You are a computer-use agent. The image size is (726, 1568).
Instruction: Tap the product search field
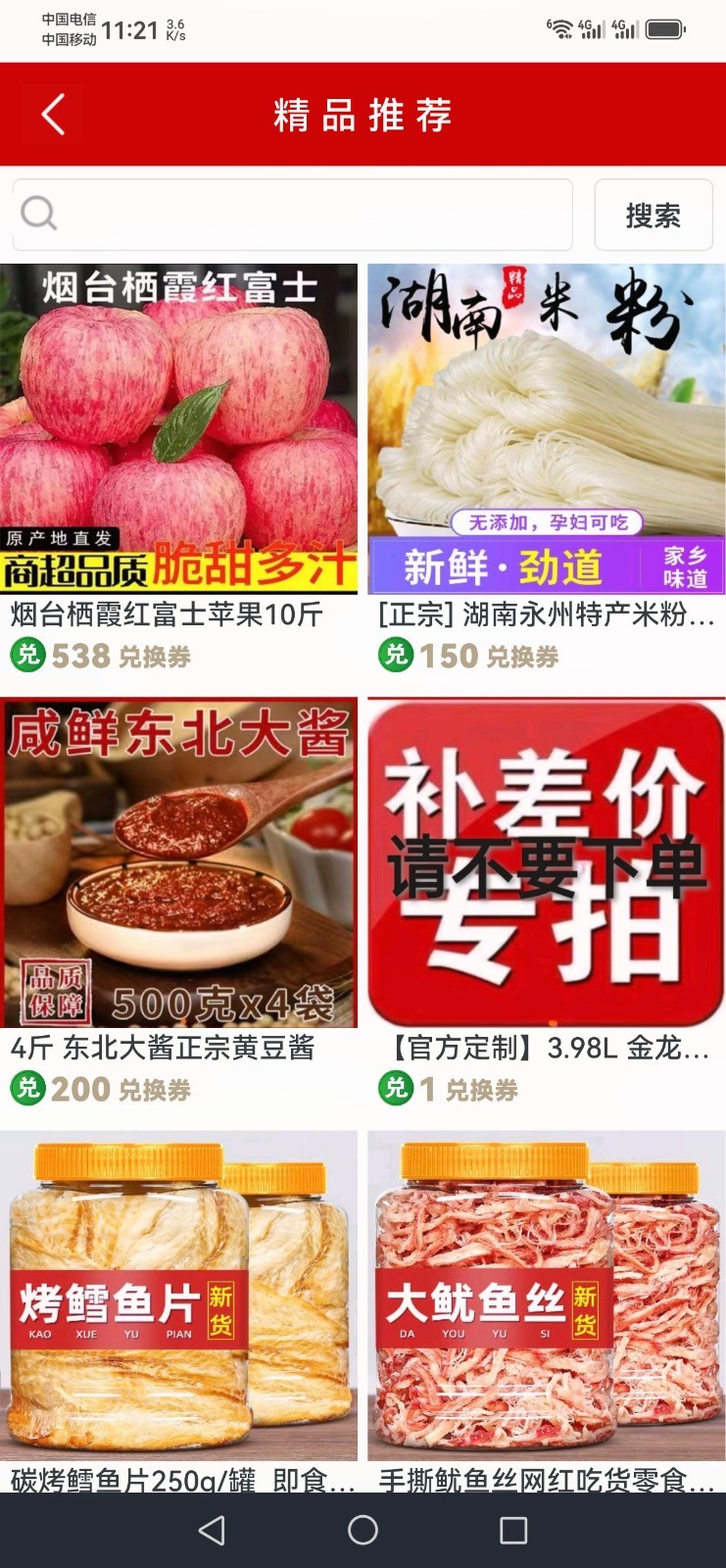(x=292, y=214)
